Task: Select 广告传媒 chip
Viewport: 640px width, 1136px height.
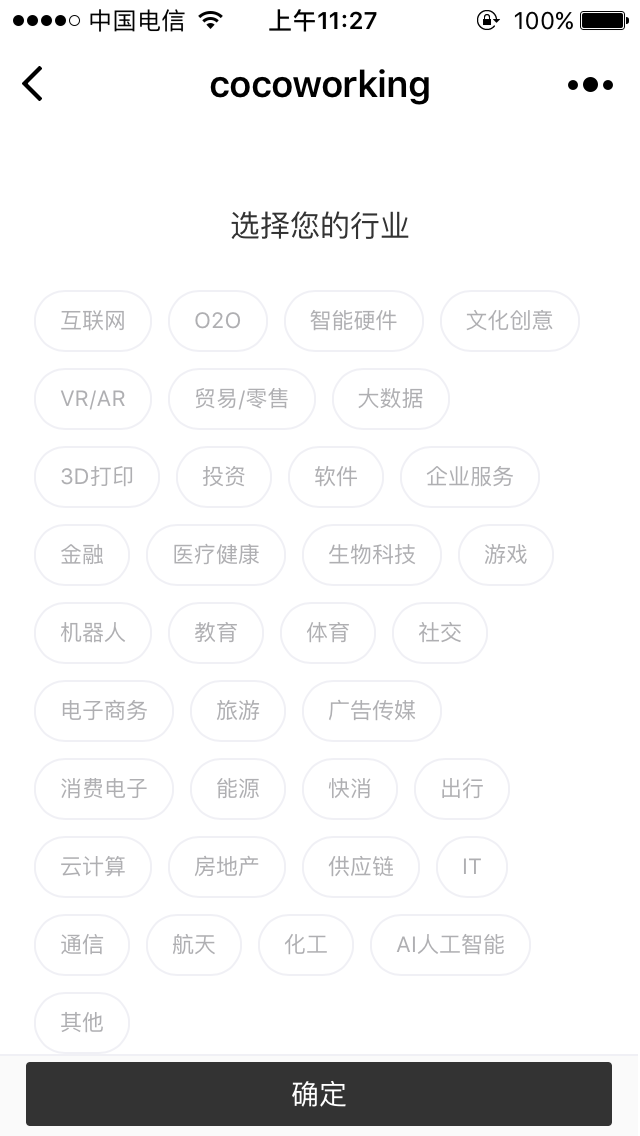Action: tap(372, 711)
